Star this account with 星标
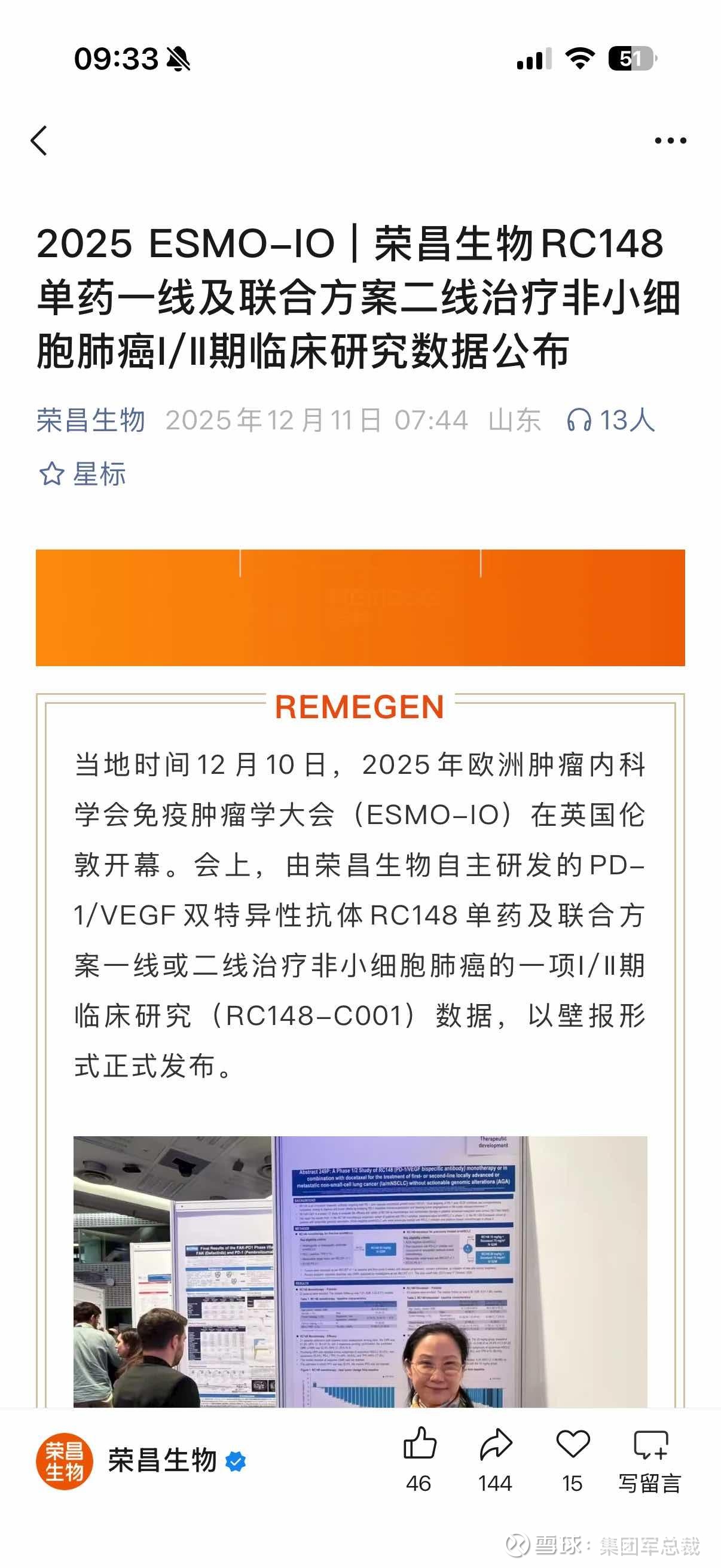The image size is (721, 1568). pos(82,474)
